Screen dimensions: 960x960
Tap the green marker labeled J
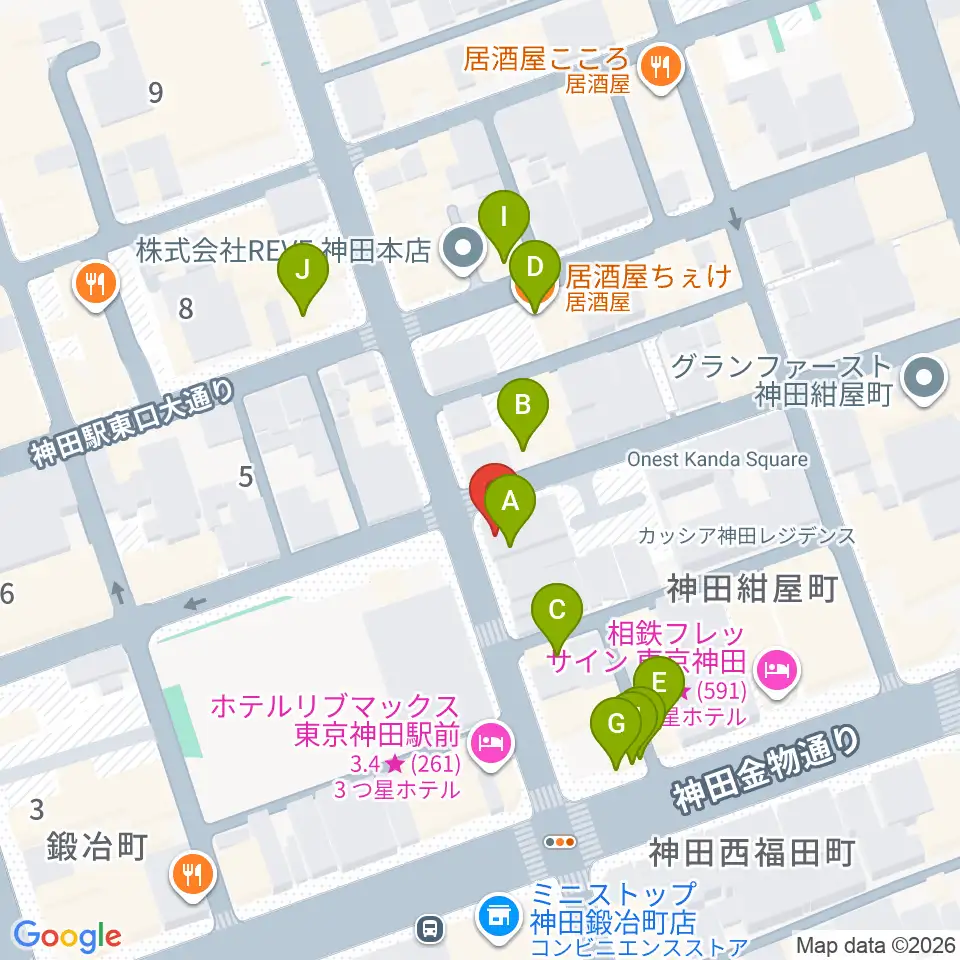click(x=303, y=276)
